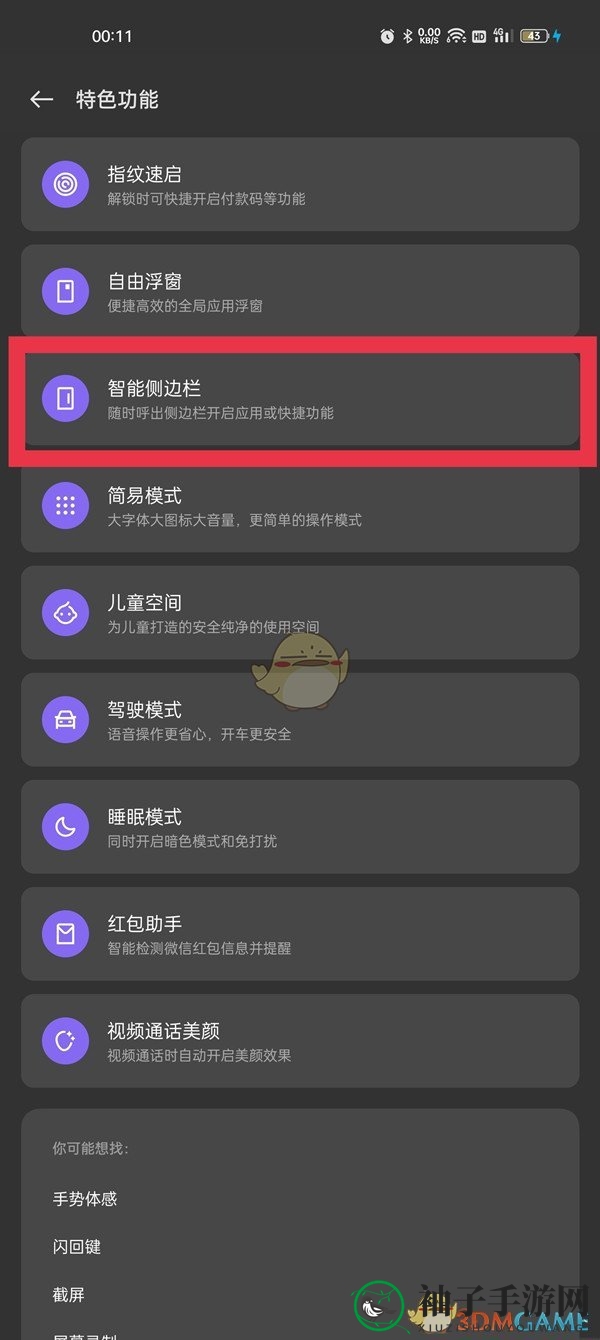Open 睡眠模式 settings
600x1340 pixels.
300,826
